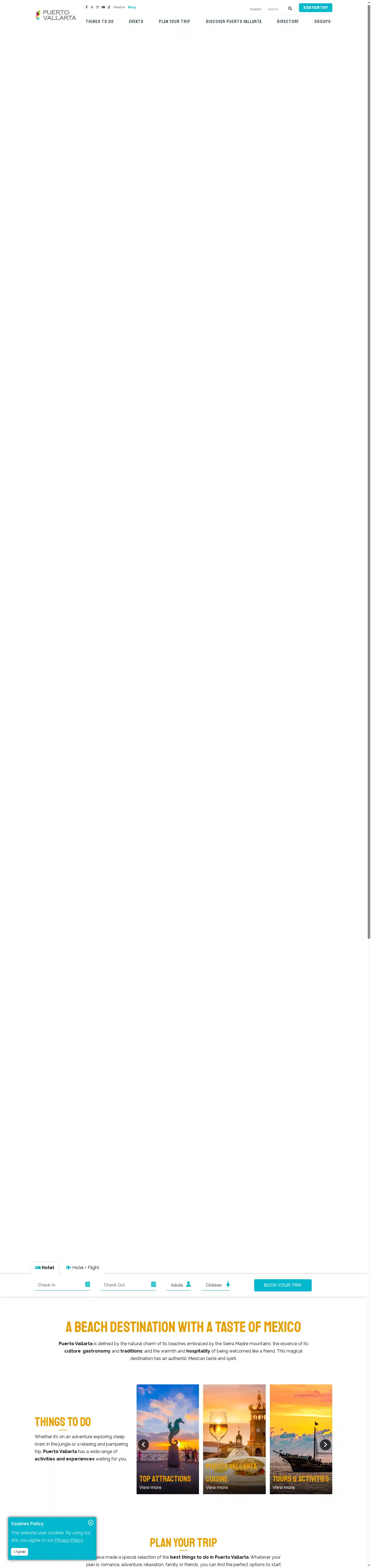Close the Cookies Policy popup
The width and height of the screenshot is (371, 1568).
(x=91, y=1522)
